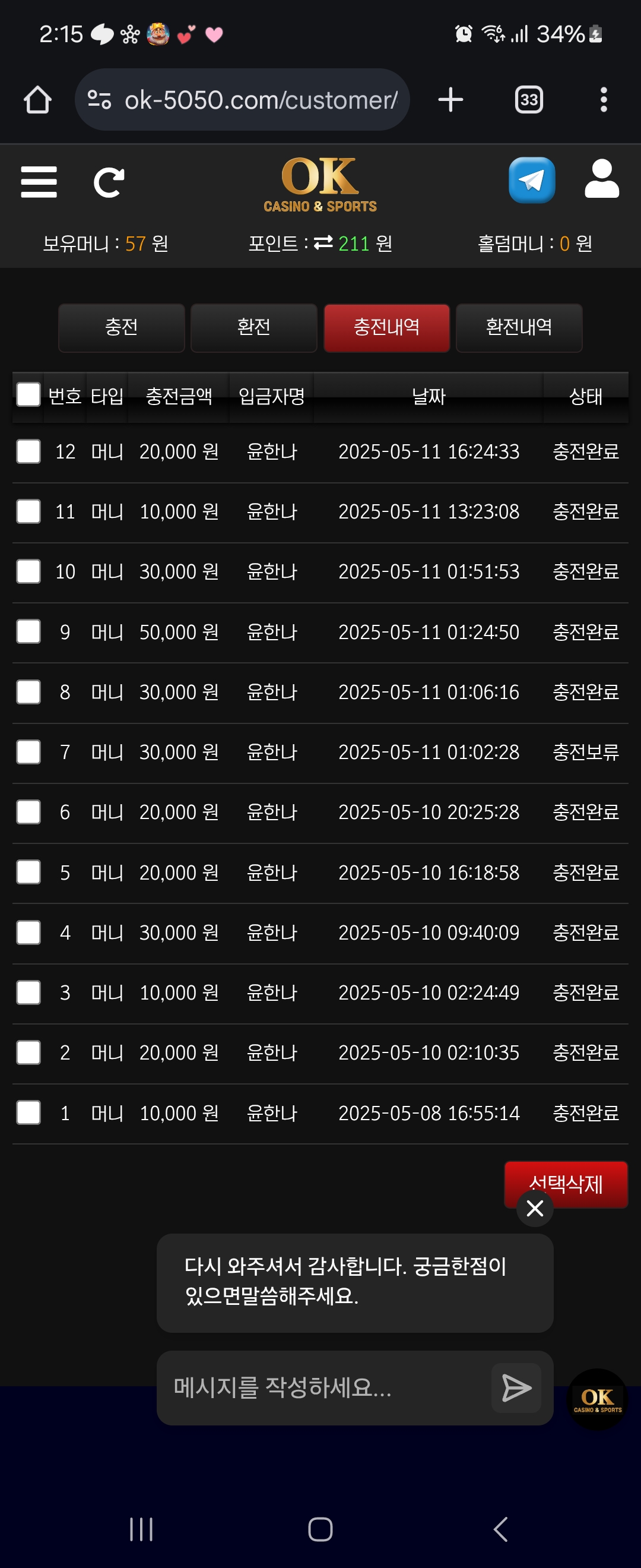Switch to the 충전 tab
The width and height of the screenshot is (641, 1568).
[x=122, y=327]
